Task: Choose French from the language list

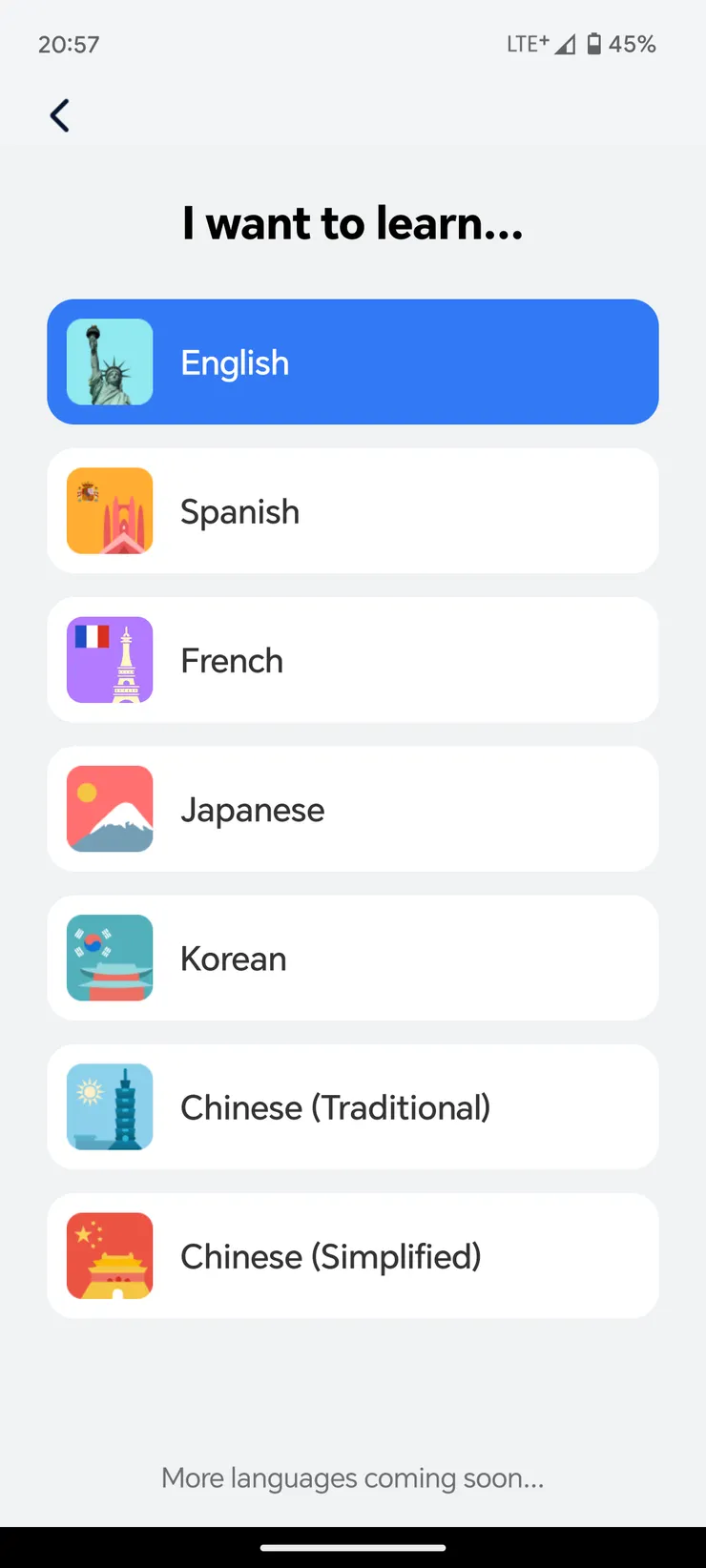Action: click(353, 660)
